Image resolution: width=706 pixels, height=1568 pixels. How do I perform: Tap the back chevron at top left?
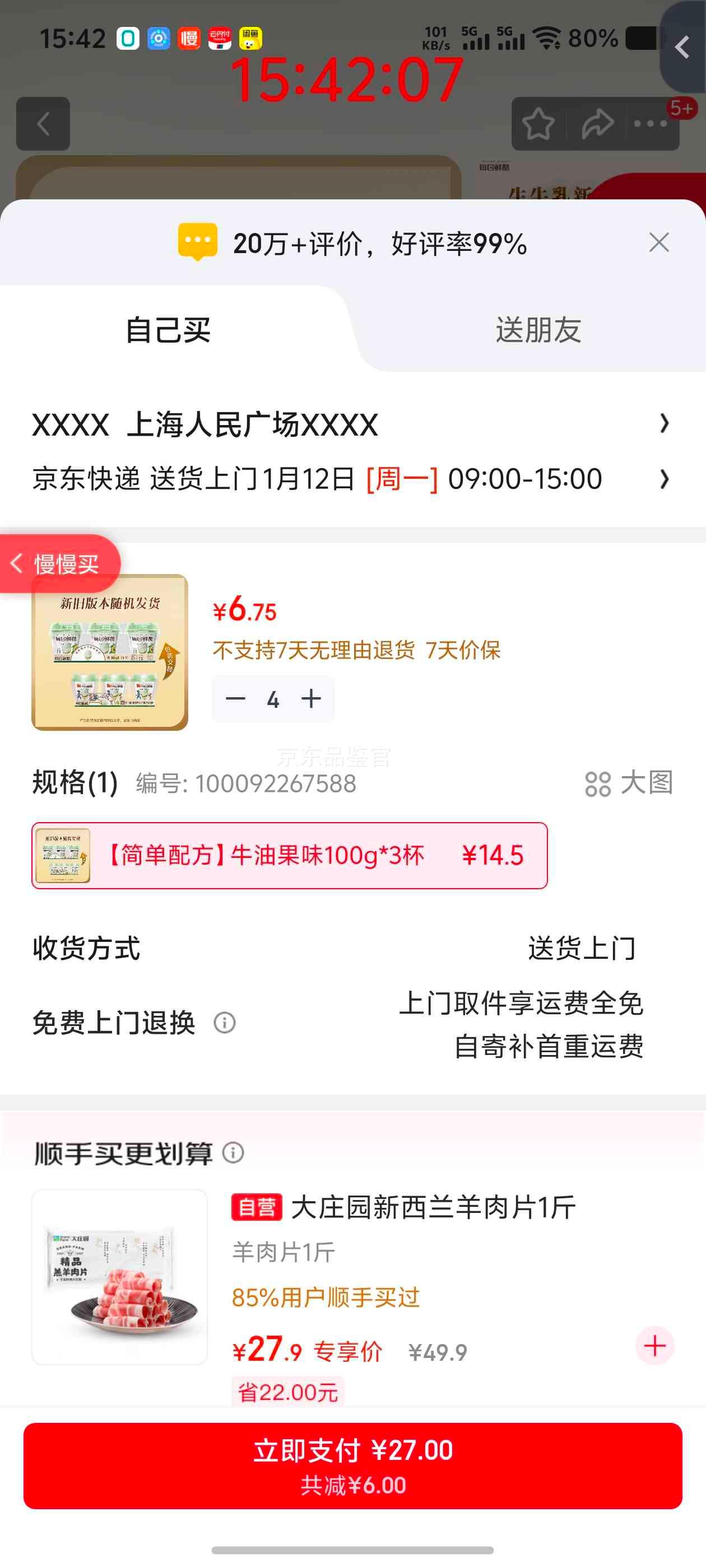pyautogui.click(x=42, y=123)
